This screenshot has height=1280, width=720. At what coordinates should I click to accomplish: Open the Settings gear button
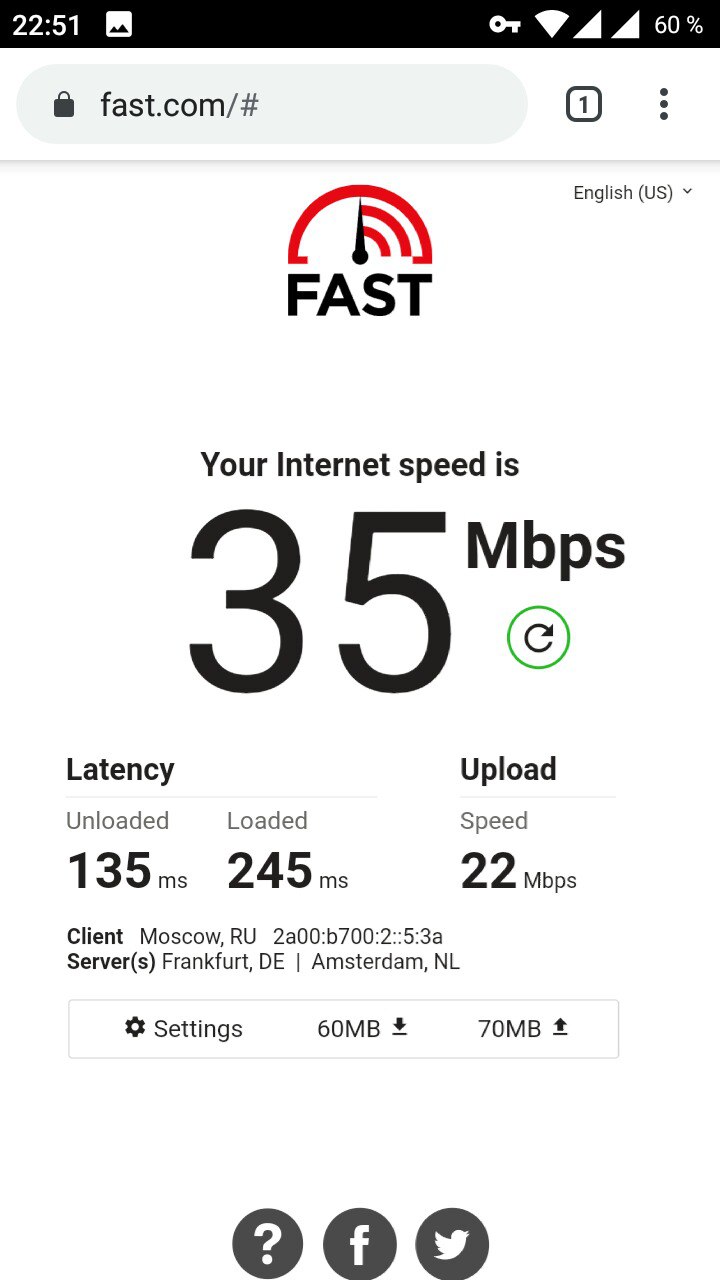184,1028
